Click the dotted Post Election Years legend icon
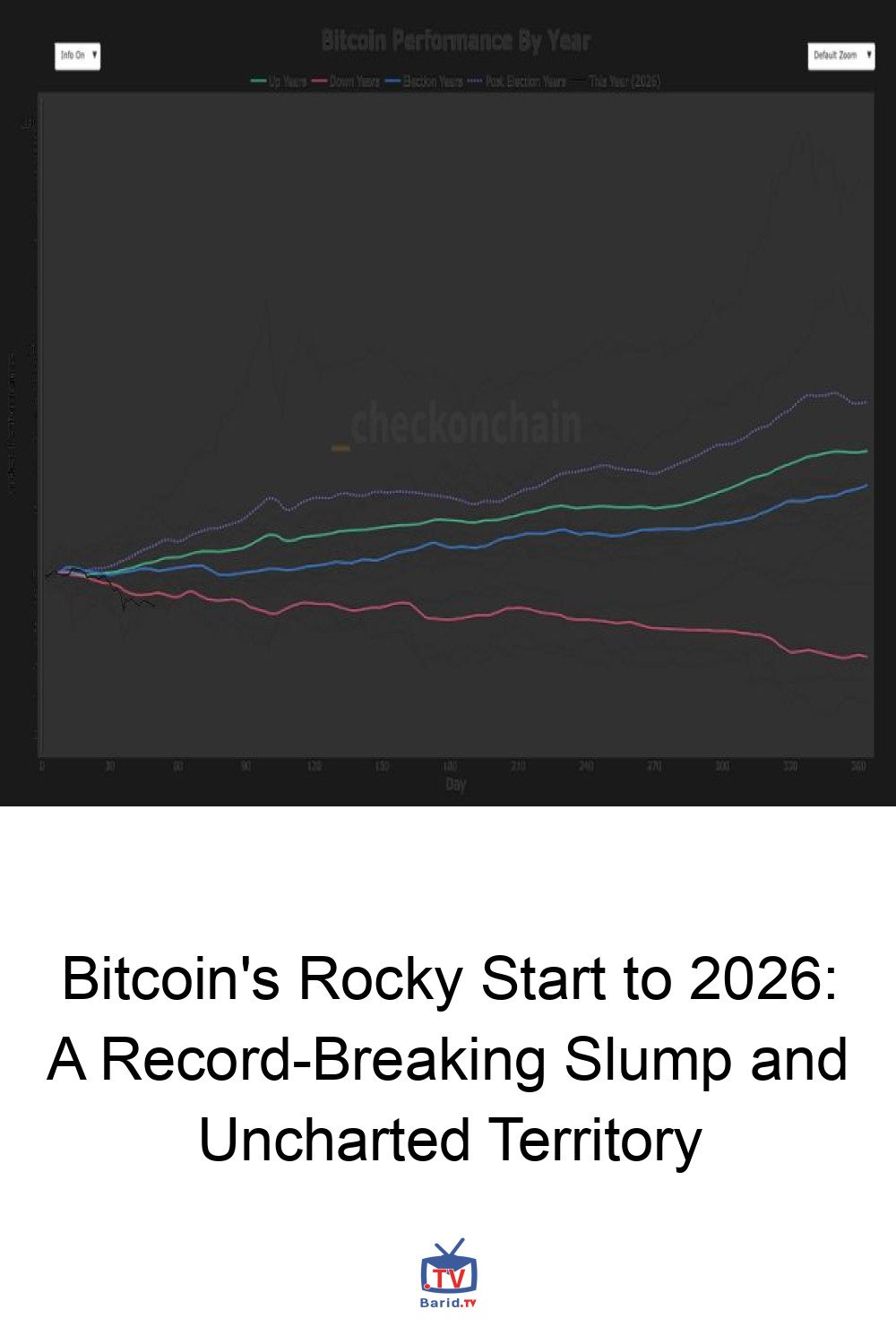Screen dimensions: 896x1344 coord(473,79)
